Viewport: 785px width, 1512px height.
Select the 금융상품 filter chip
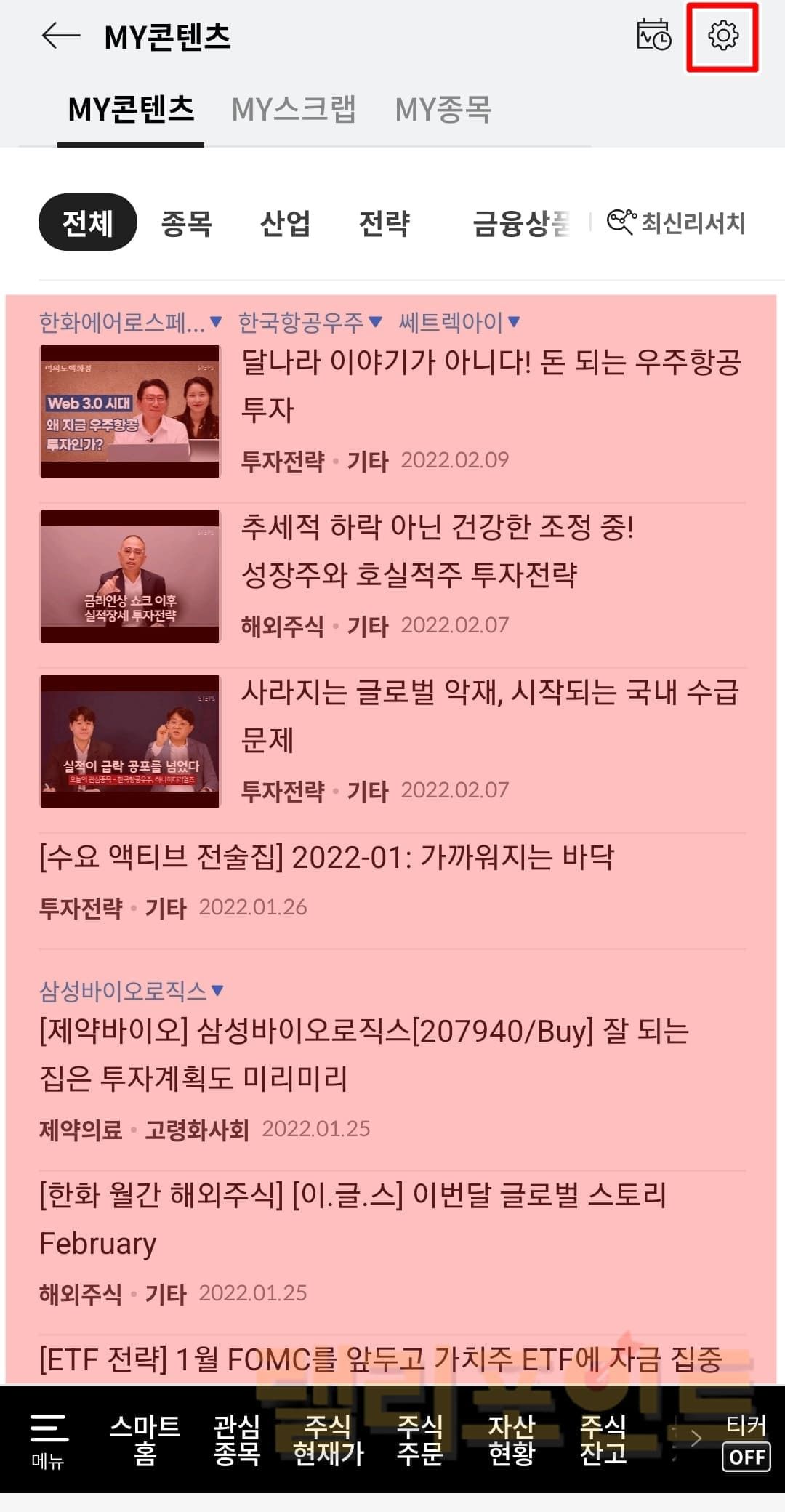[520, 222]
